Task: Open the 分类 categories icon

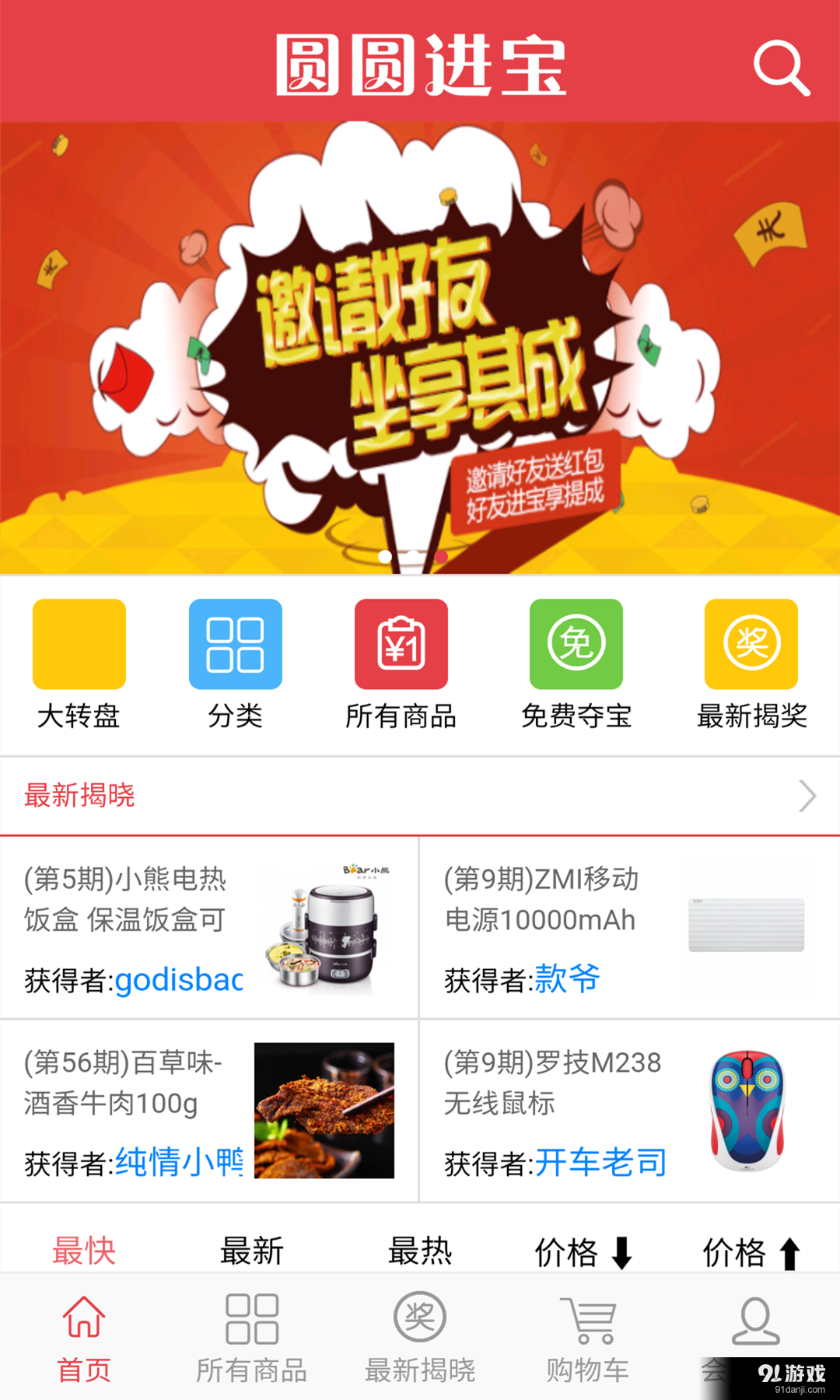Action: click(235, 644)
